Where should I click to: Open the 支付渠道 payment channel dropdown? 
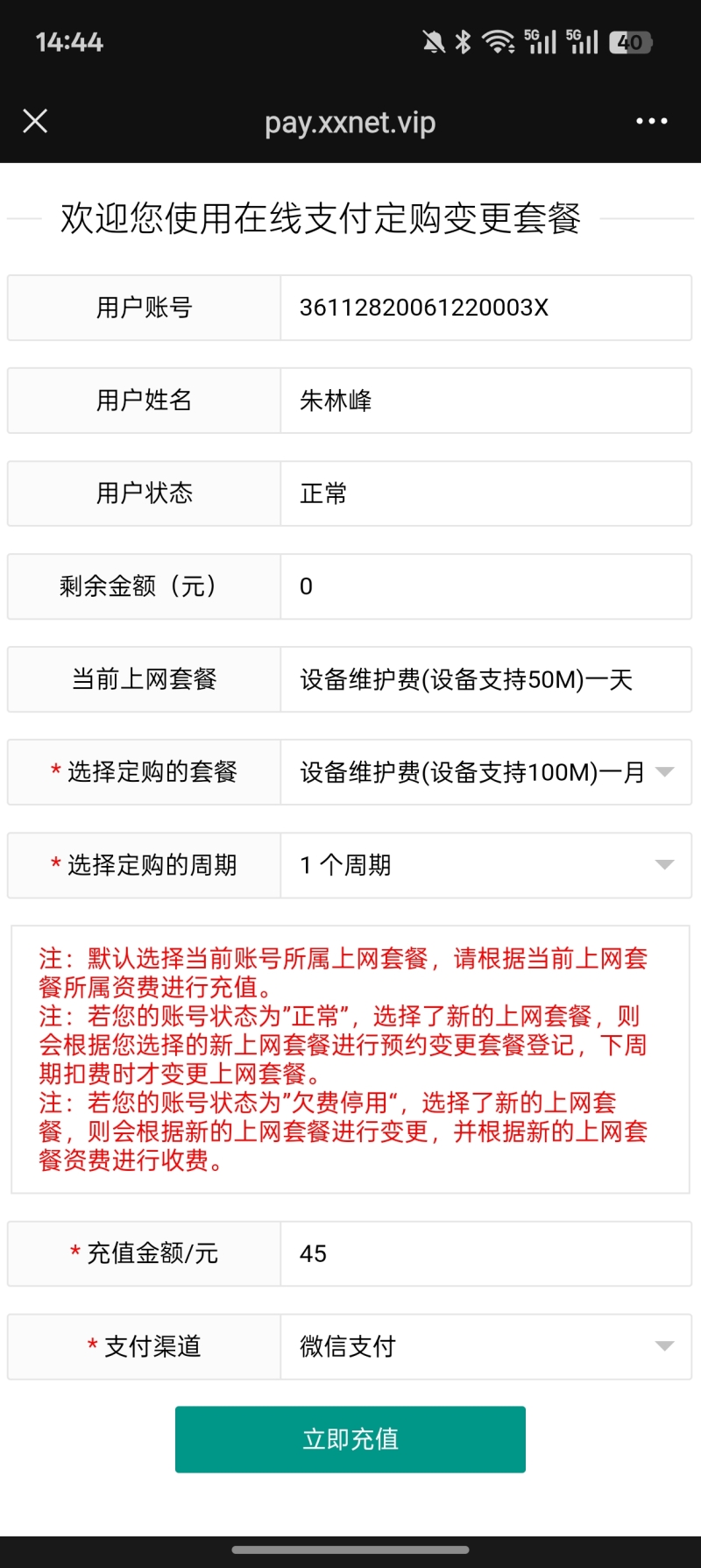tap(485, 1346)
